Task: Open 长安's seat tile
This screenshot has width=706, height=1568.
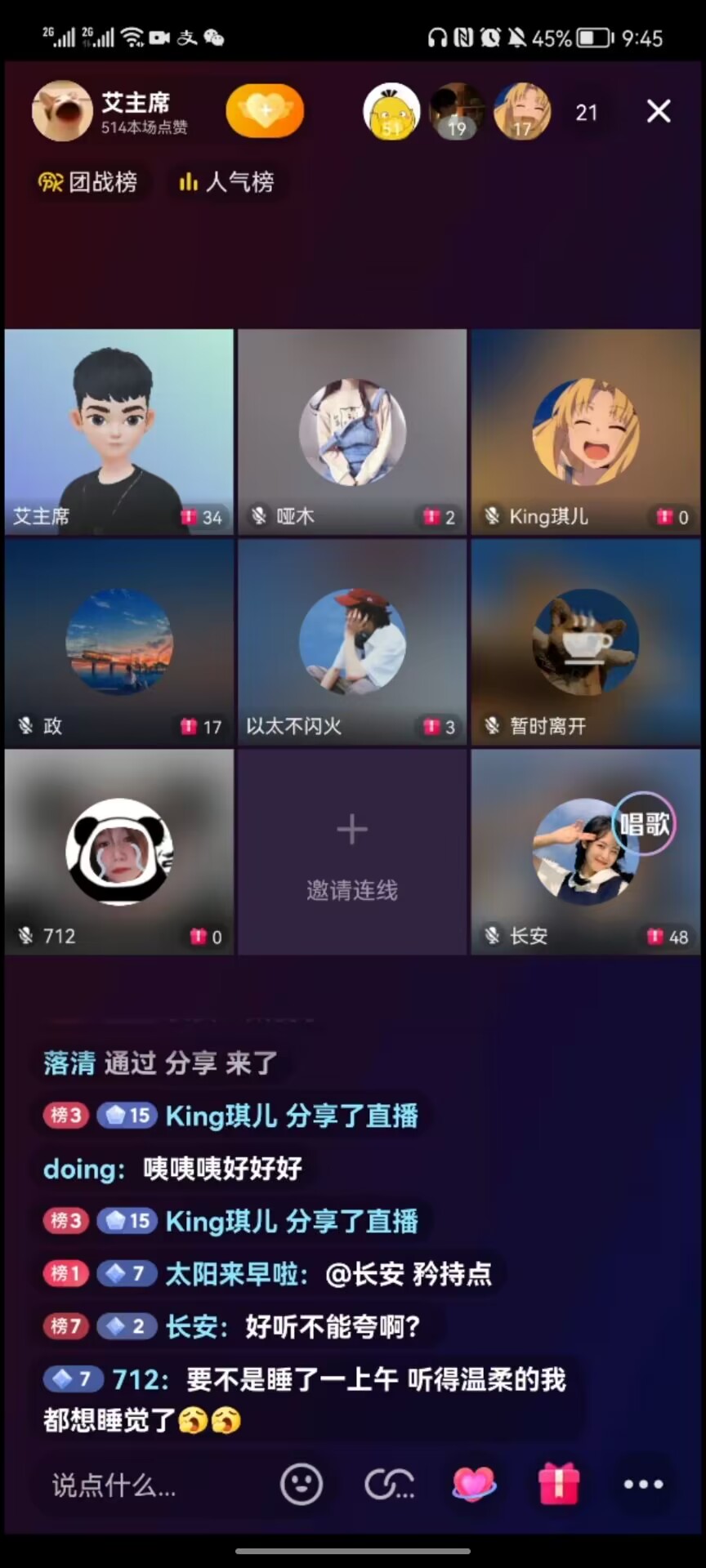Action: click(x=585, y=853)
